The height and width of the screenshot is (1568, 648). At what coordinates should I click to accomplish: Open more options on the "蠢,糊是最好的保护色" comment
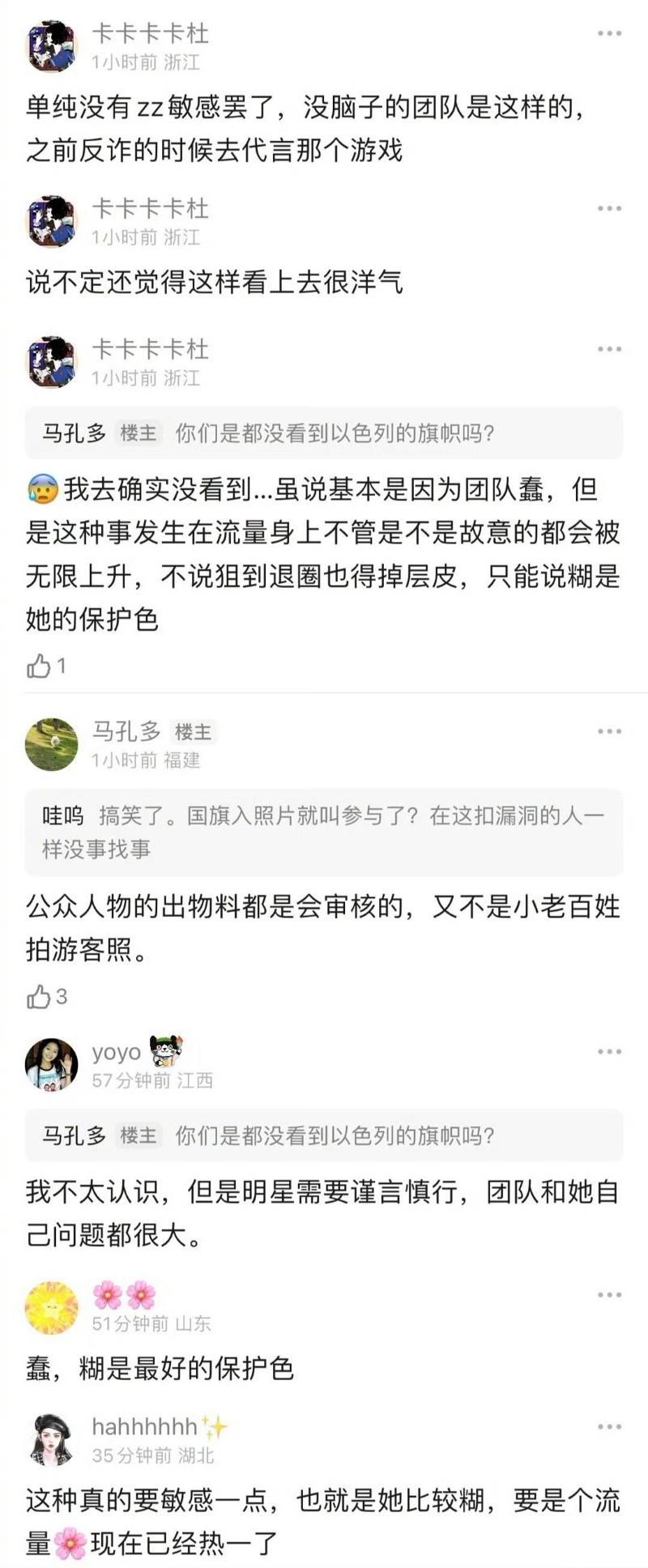609,1295
